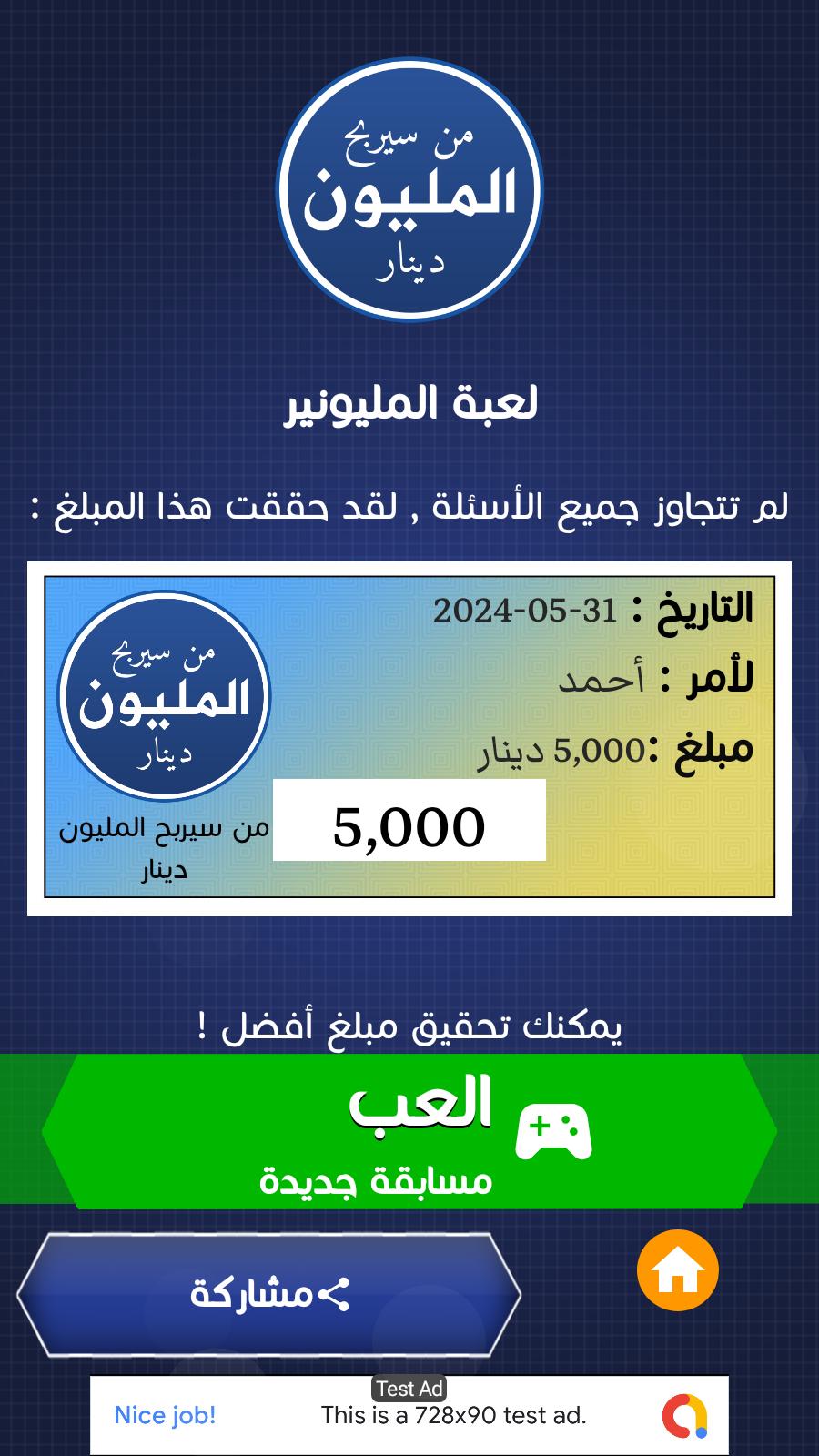
Task: Share the result via مشاركة button
Action: (268, 1294)
